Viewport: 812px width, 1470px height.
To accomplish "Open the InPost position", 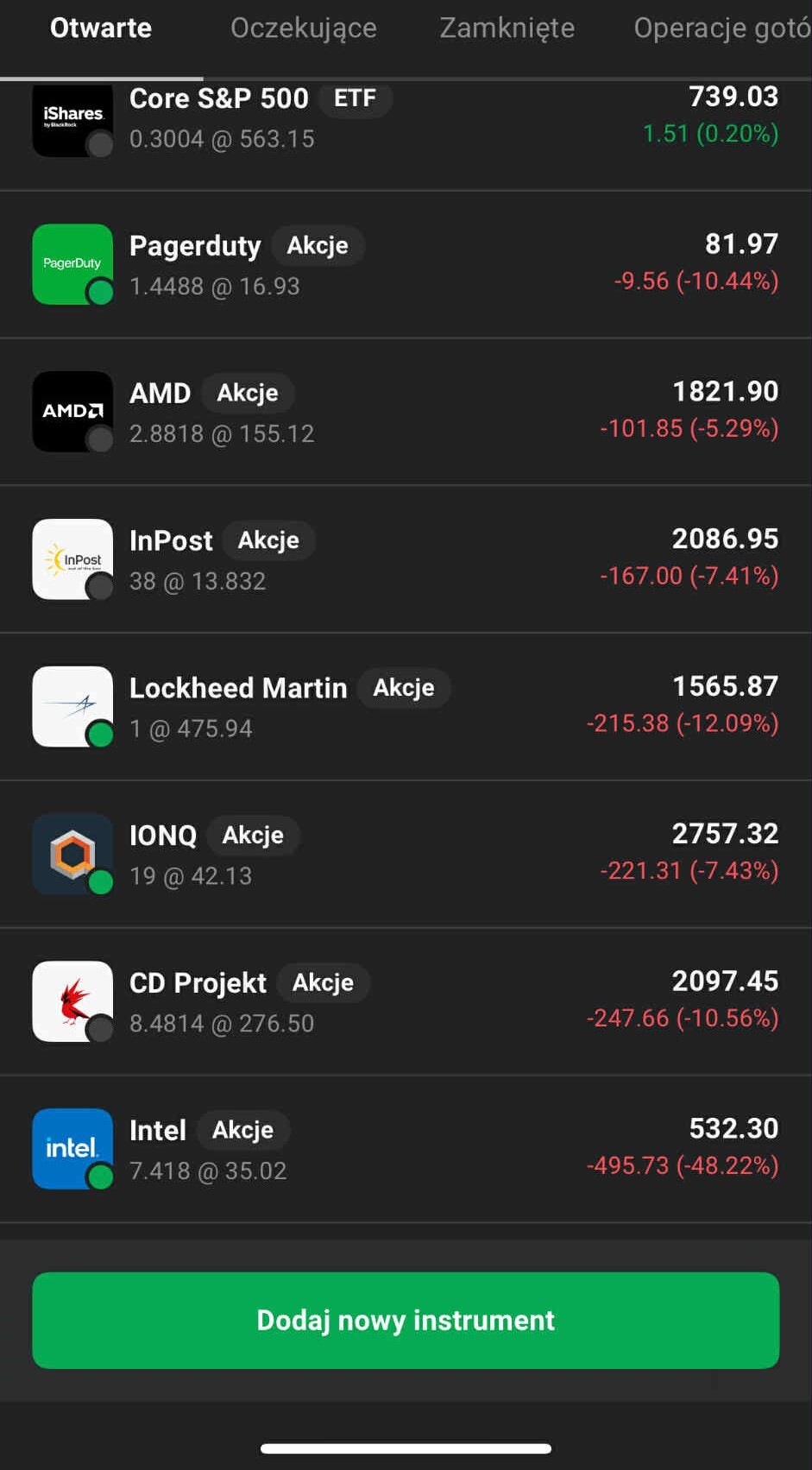I will click(406, 559).
